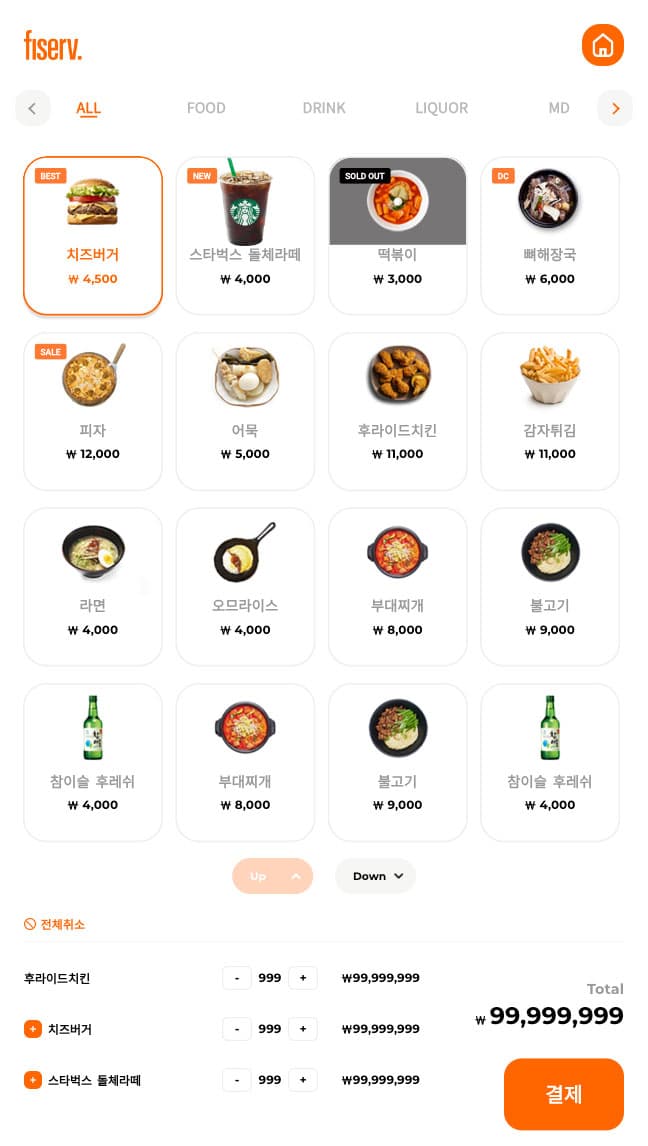Increase 스타벅스 돌체라떼 quantity by one

pyautogui.click(x=302, y=1080)
